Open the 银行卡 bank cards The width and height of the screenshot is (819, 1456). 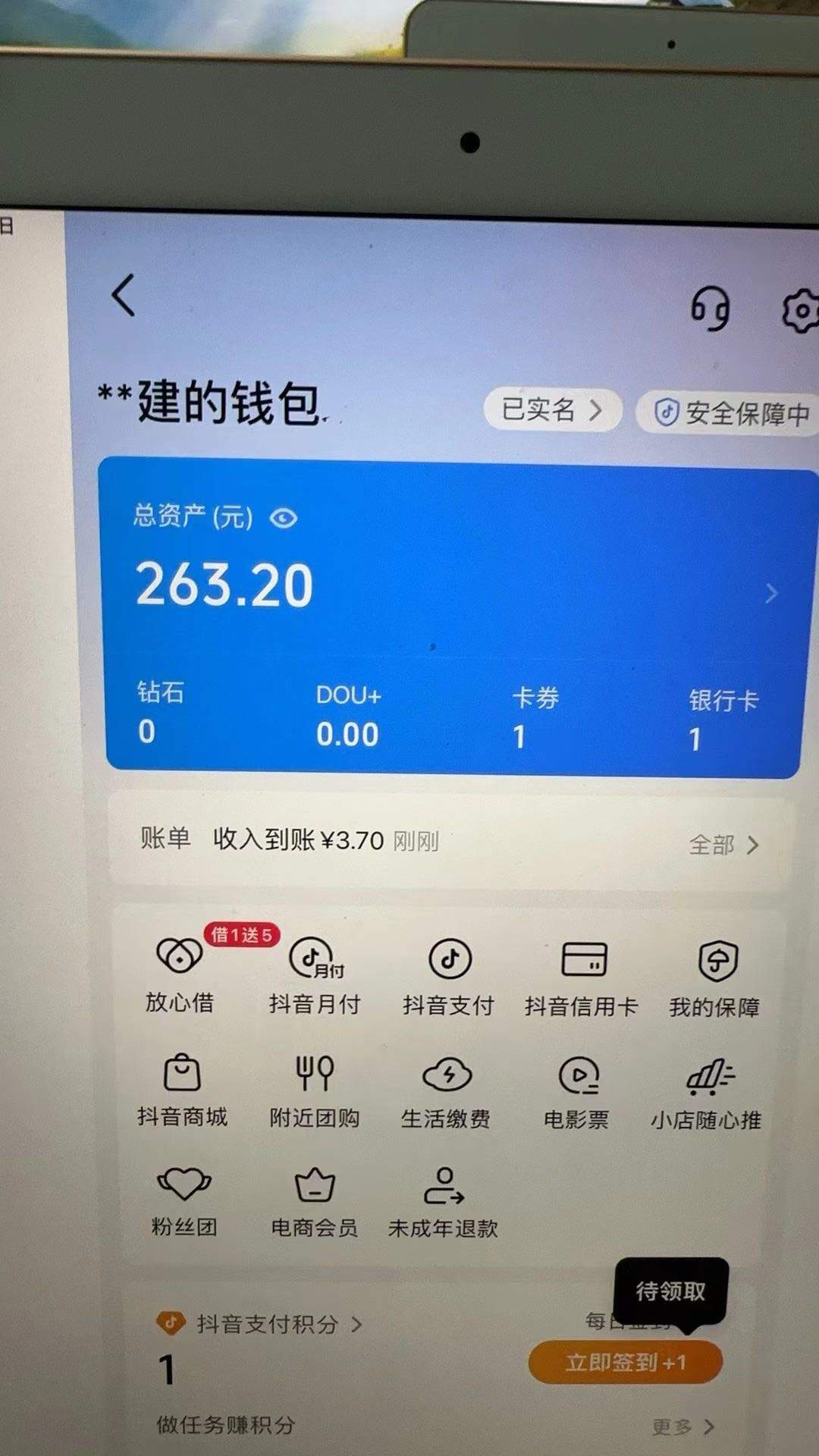click(722, 718)
